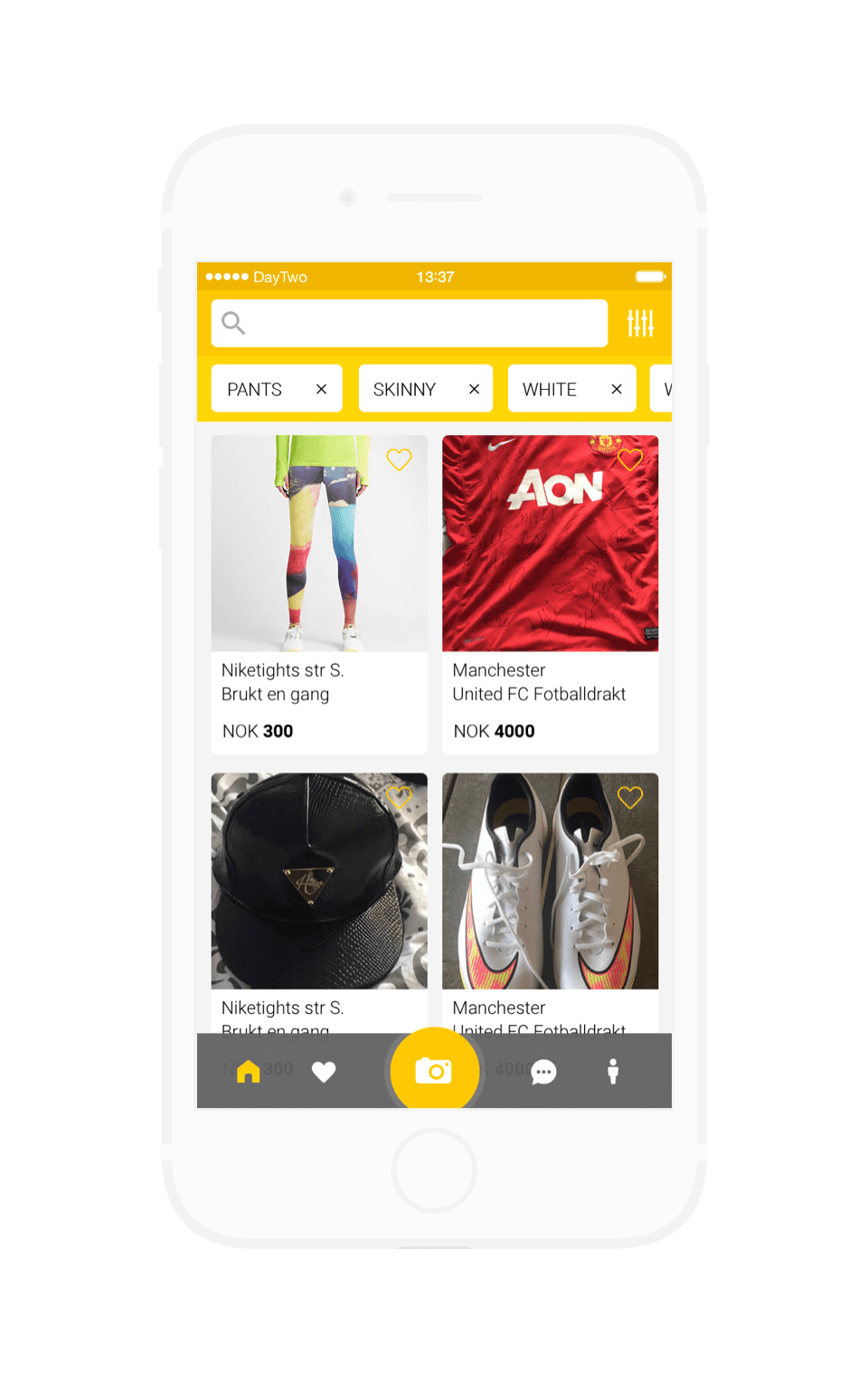This screenshot has width=868, height=1373.
Task: Favorite the red Manchester United shirt
Action: (630, 459)
